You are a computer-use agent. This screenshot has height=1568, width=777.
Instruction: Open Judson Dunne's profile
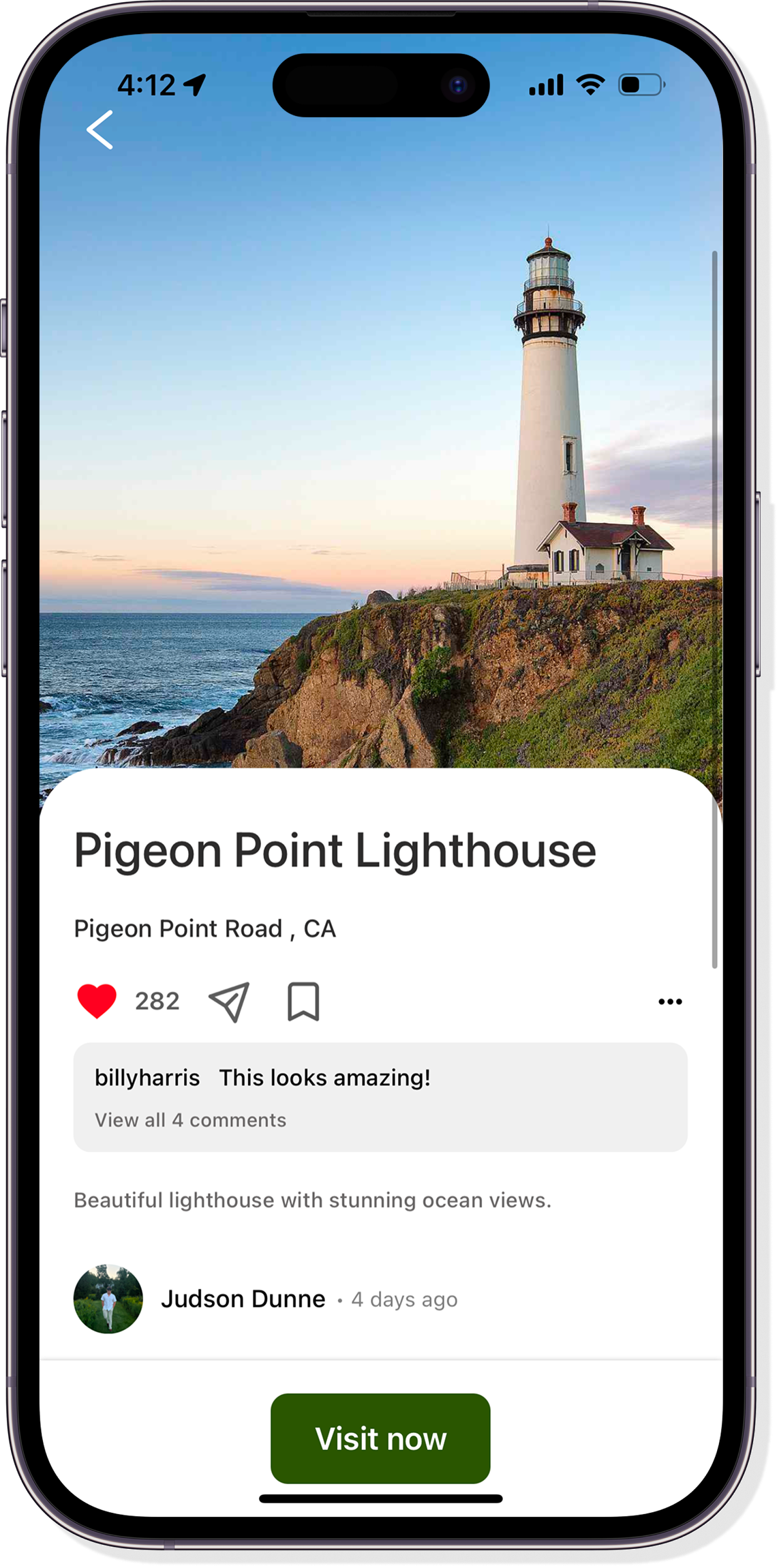tap(243, 1299)
